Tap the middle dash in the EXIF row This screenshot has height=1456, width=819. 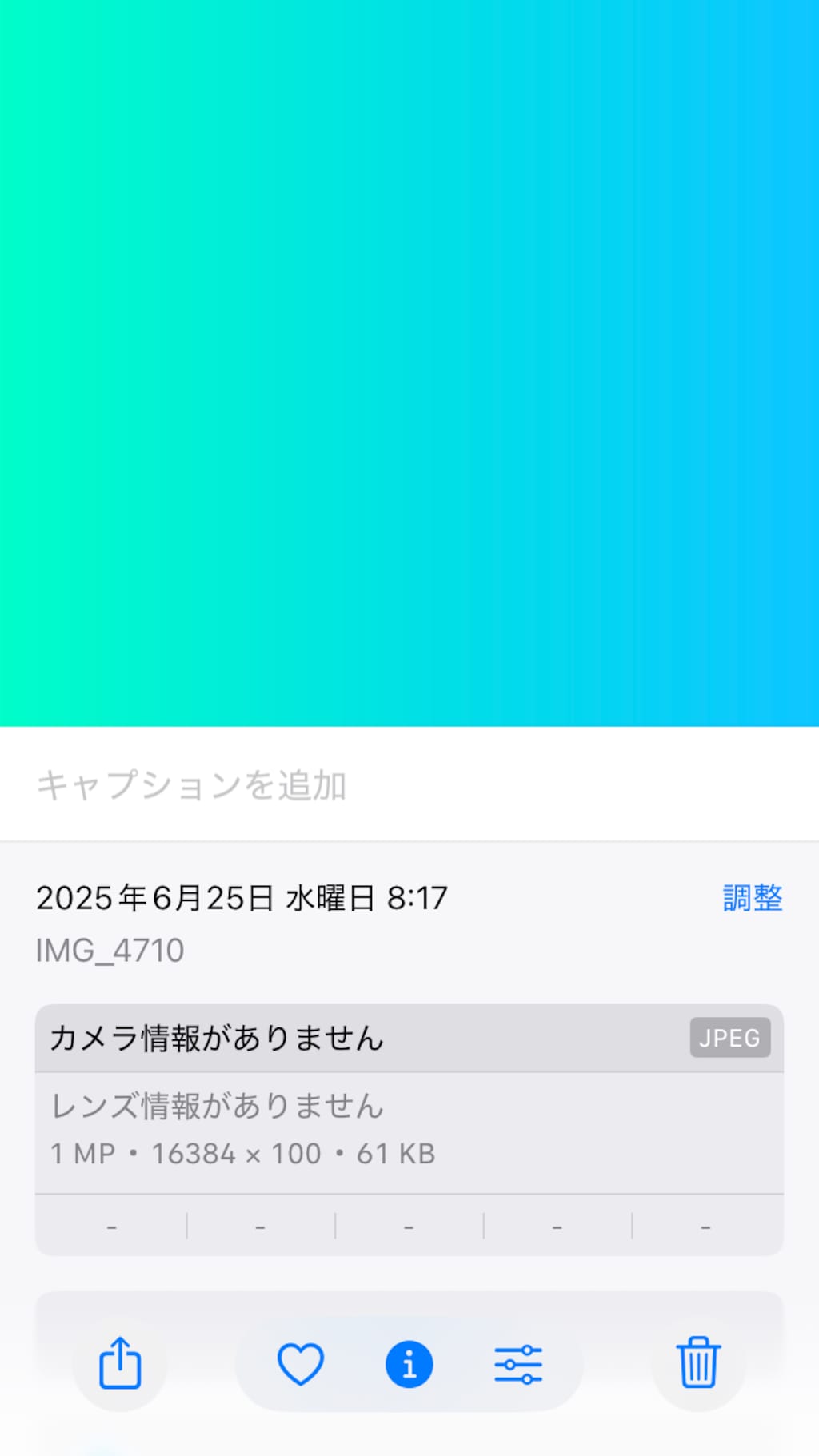[x=409, y=1225]
